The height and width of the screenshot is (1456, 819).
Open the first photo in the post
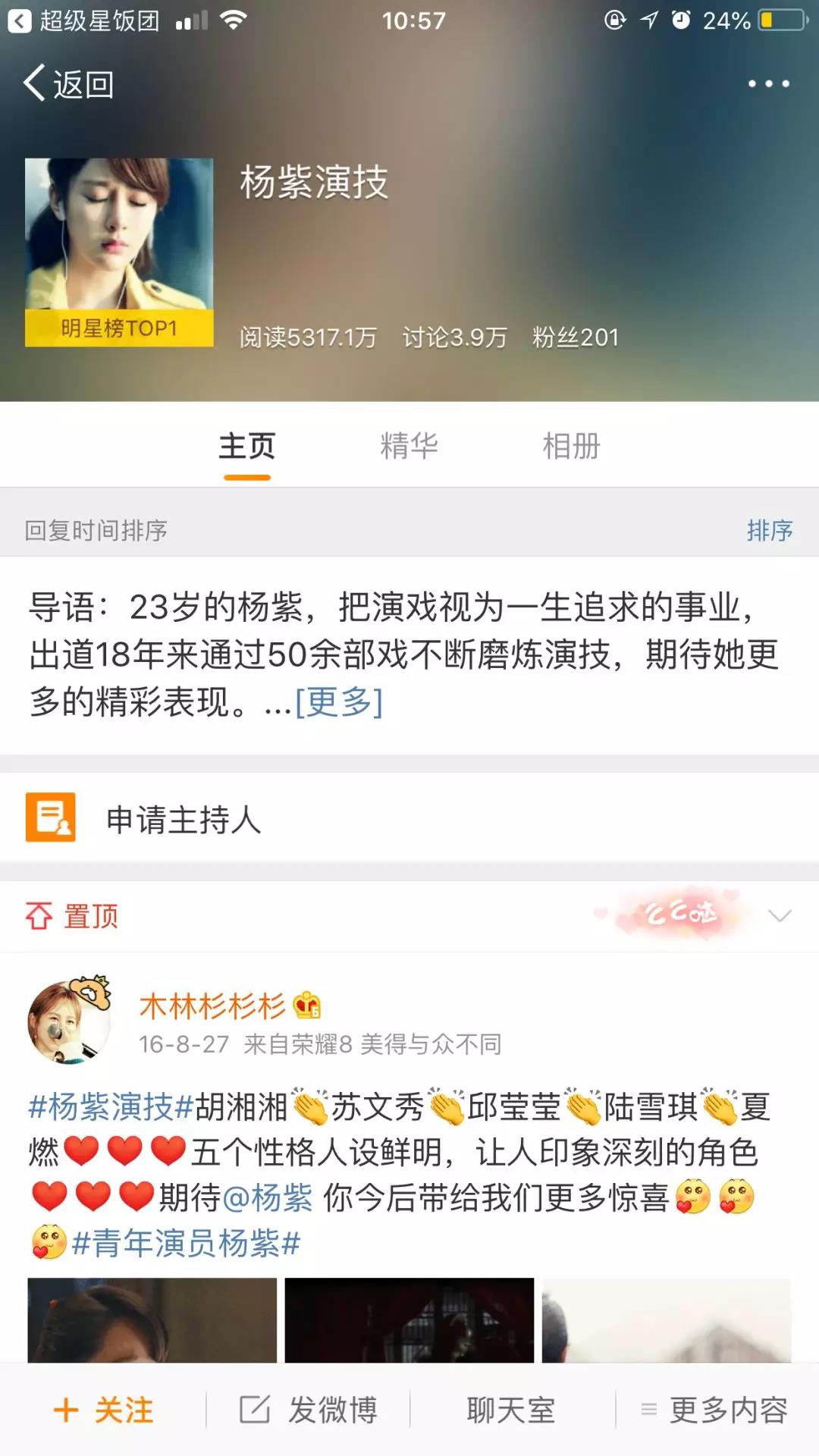click(x=152, y=1319)
